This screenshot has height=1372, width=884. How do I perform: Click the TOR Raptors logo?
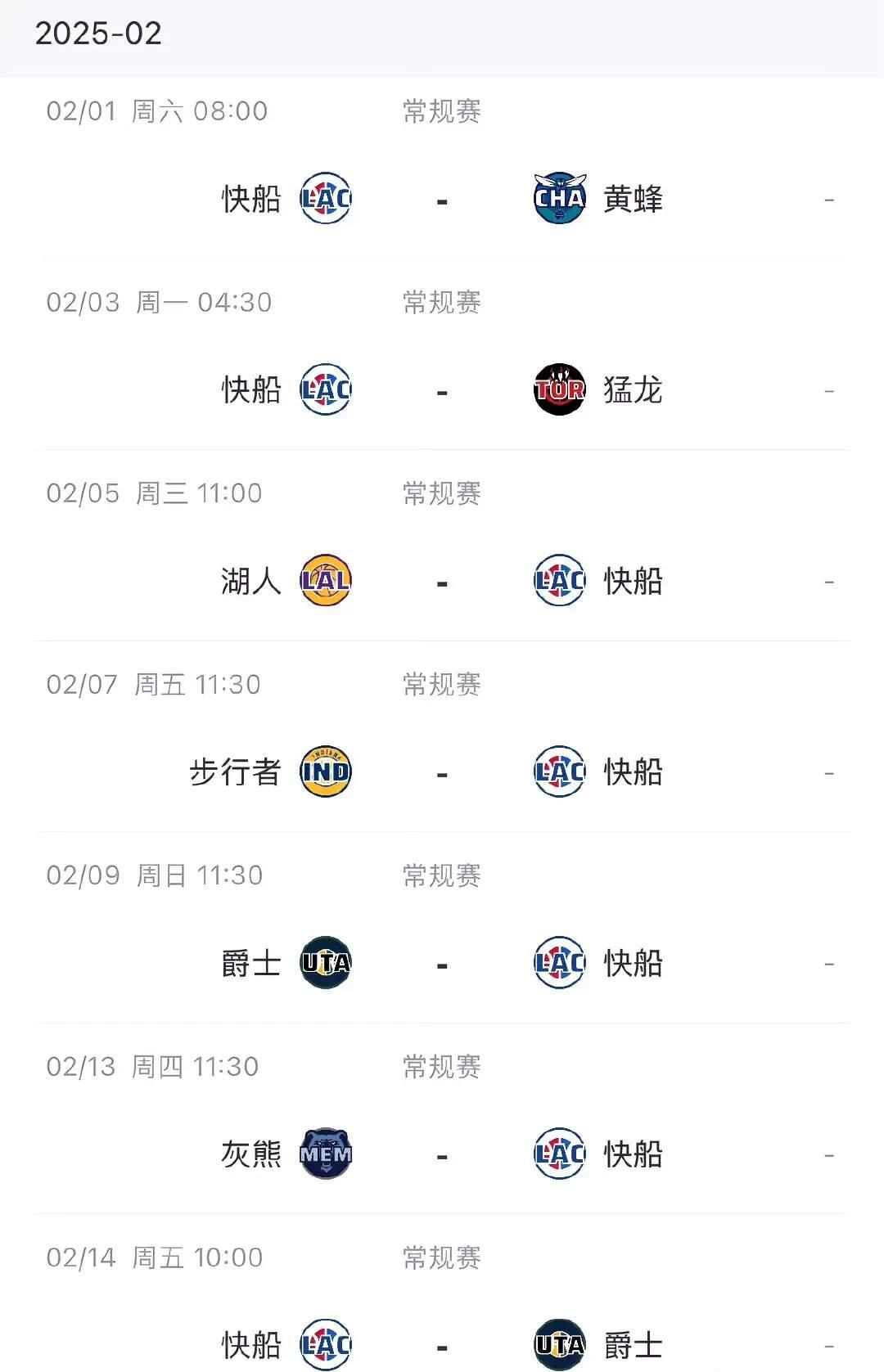tap(560, 389)
